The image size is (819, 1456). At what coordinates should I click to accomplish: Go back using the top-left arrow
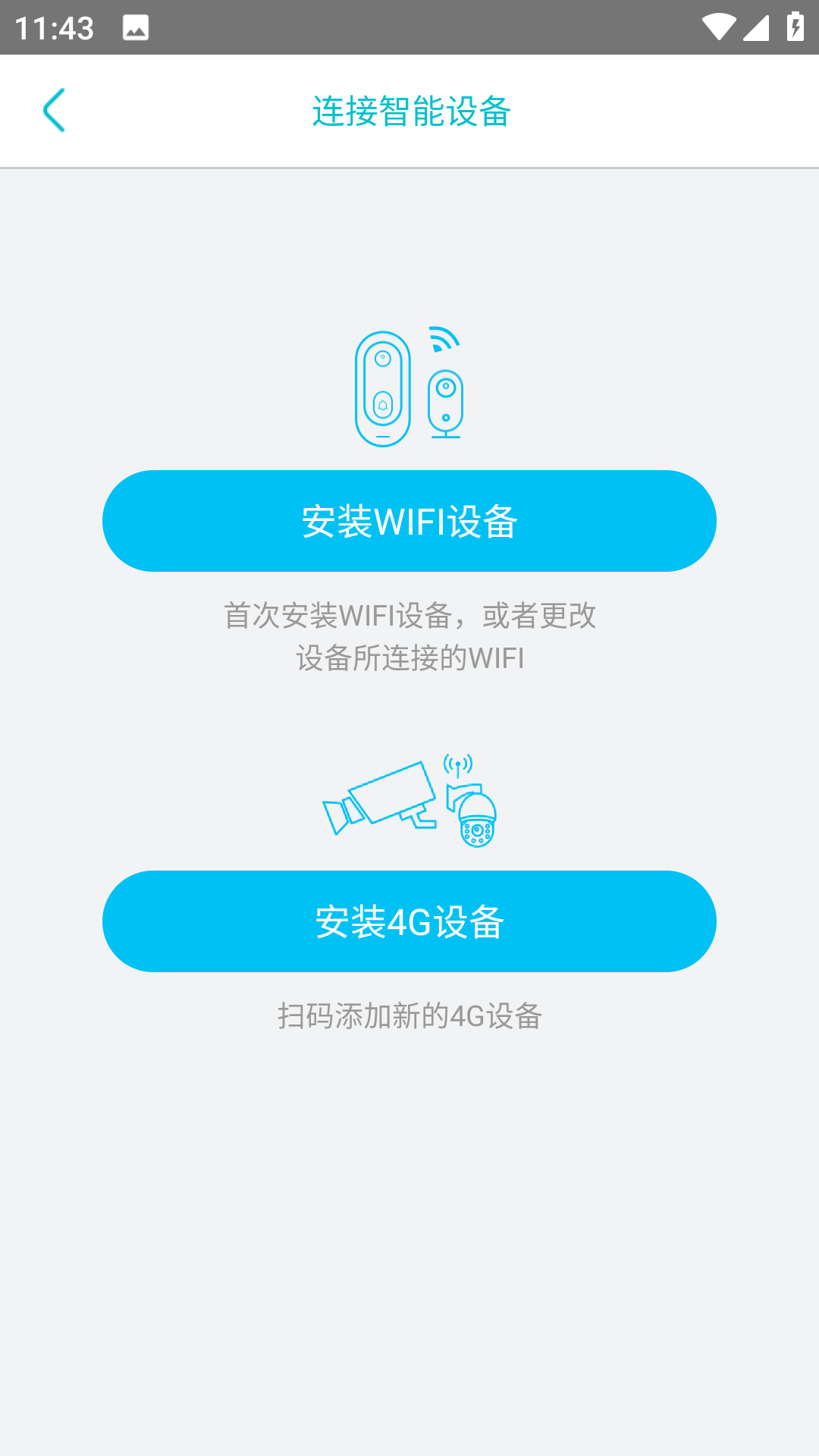point(55,111)
